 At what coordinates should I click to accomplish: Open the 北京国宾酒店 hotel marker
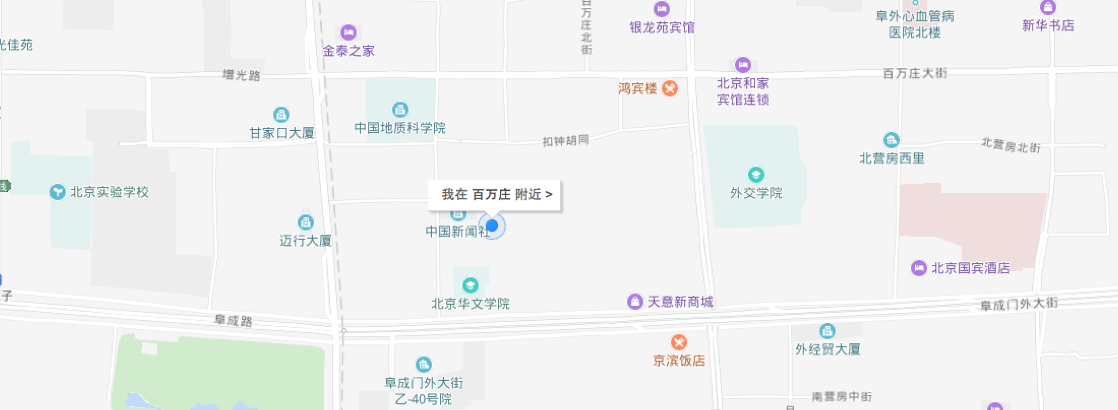pos(918,267)
